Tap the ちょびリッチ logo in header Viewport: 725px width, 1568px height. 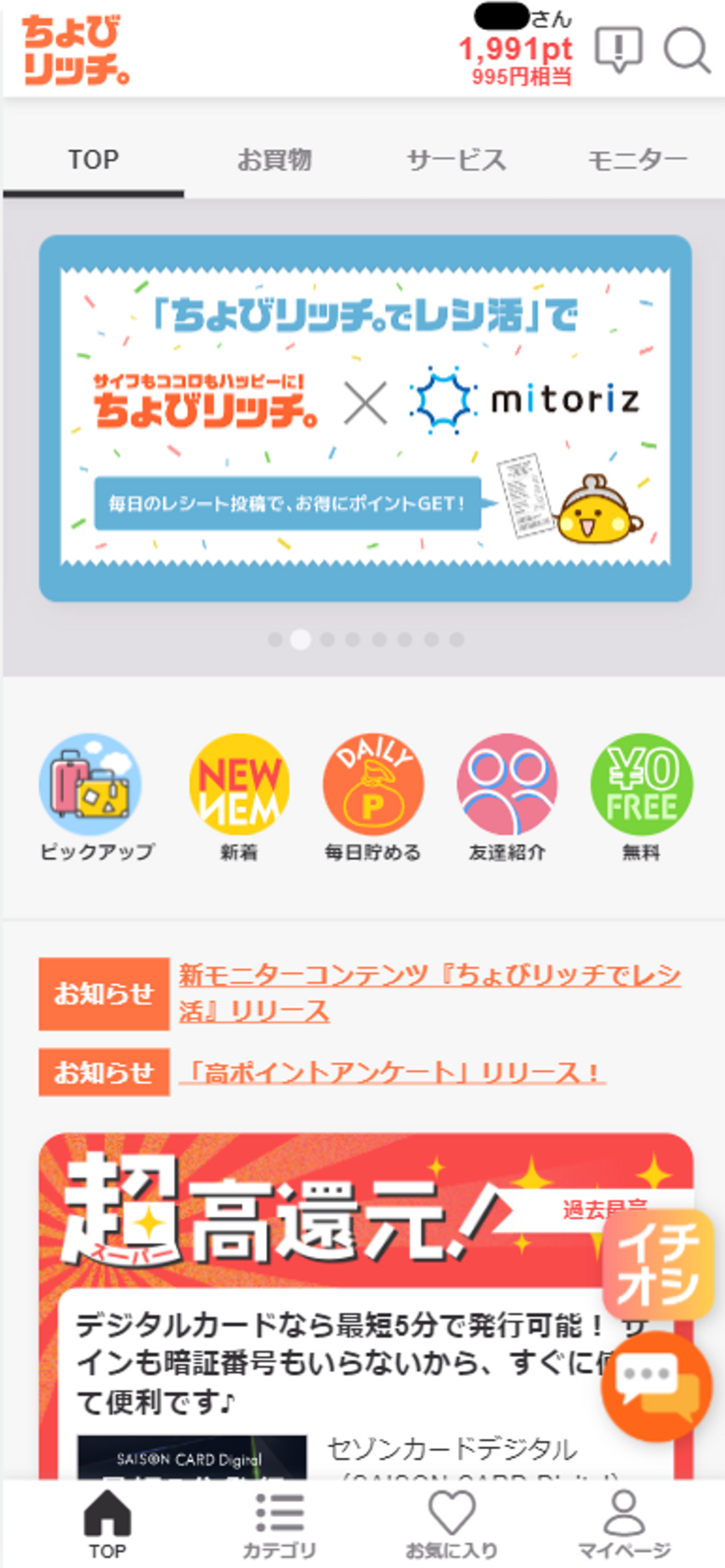76,50
